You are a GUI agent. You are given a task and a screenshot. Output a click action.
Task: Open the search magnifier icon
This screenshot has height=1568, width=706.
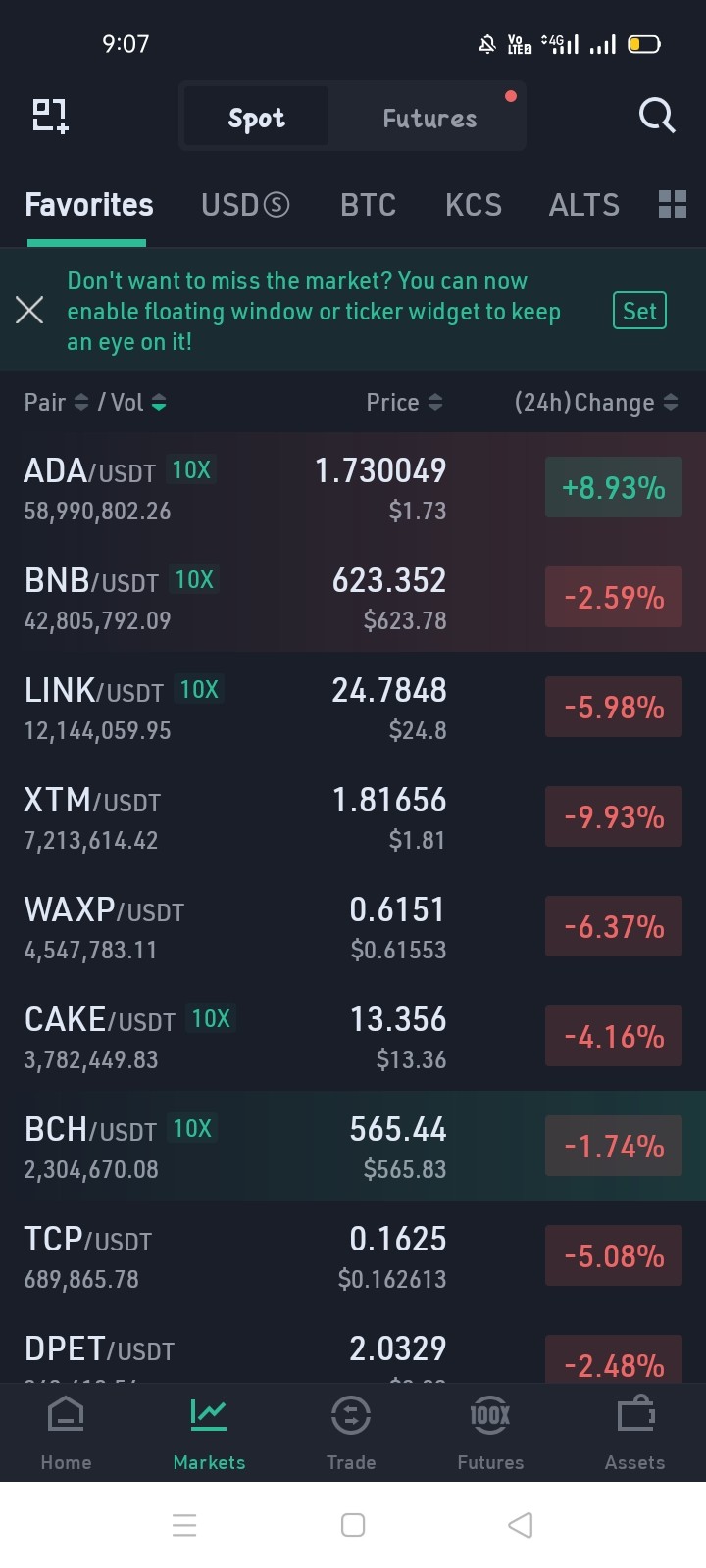(x=657, y=117)
